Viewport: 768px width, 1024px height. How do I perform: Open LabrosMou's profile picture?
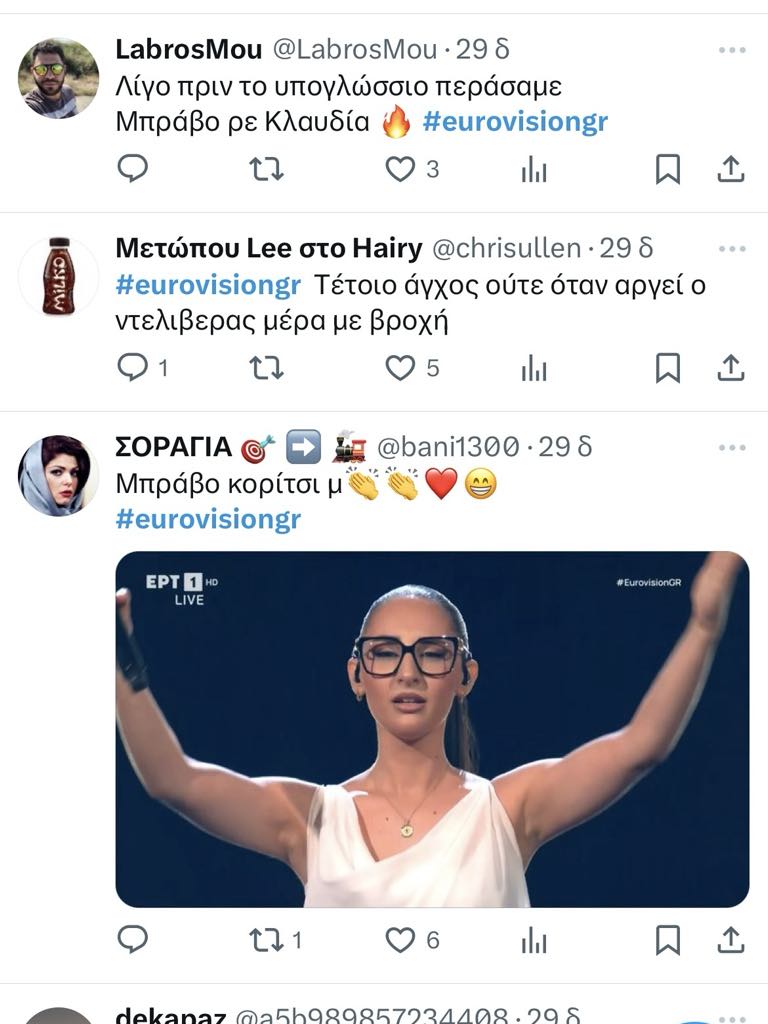pyautogui.click(x=58, y=78)
